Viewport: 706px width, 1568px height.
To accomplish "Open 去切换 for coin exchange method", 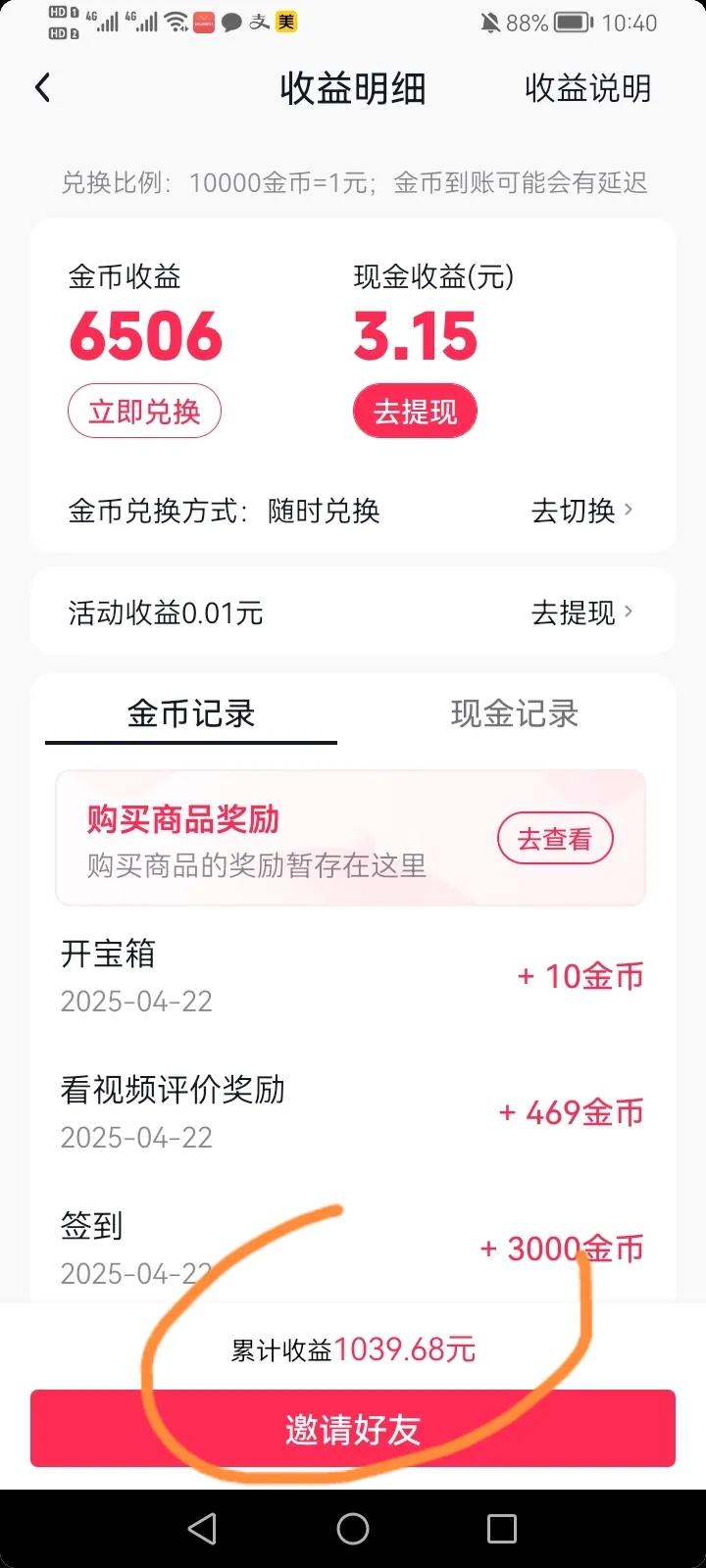I will click(x=582, y=511).
